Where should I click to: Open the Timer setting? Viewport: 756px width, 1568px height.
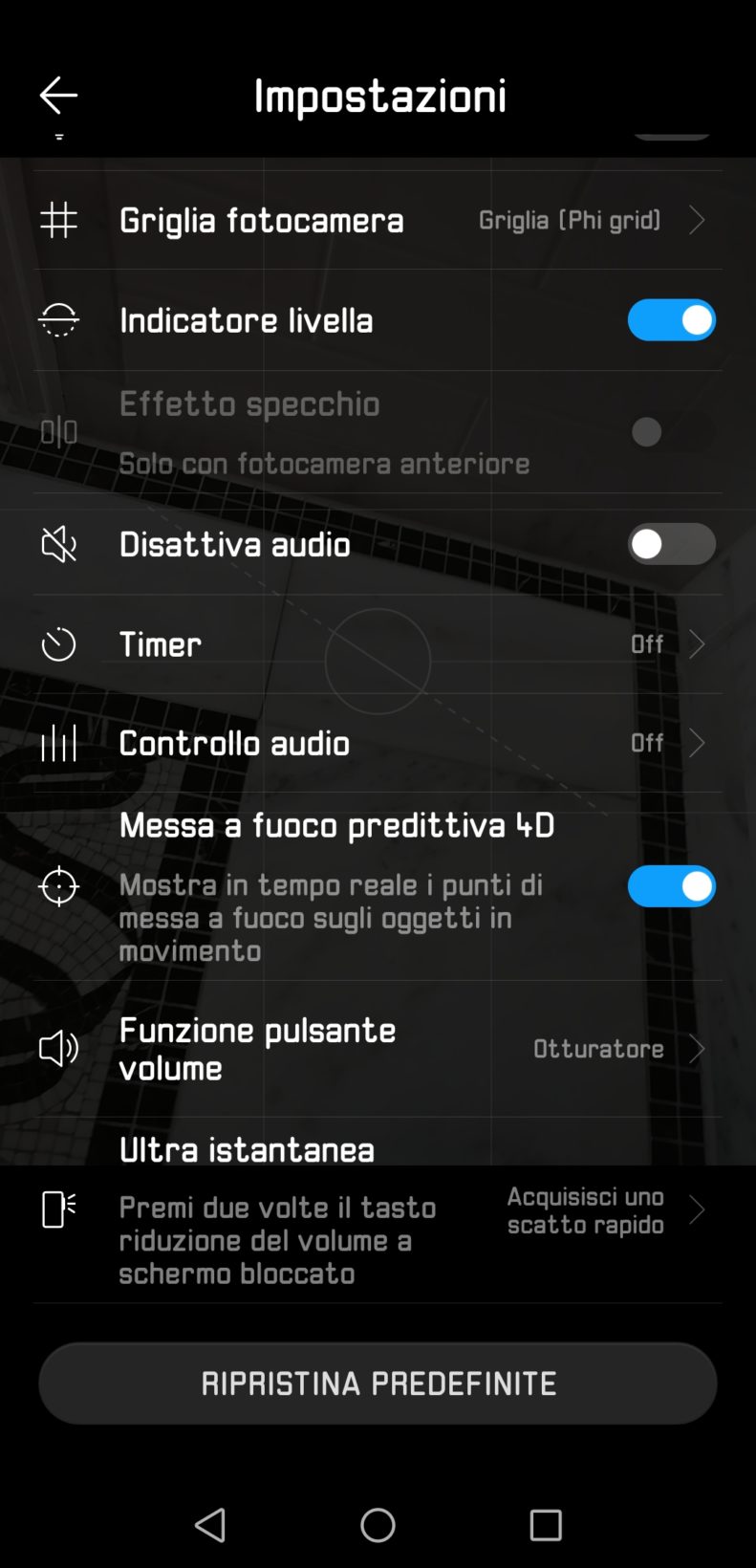(x=378, y=644)
